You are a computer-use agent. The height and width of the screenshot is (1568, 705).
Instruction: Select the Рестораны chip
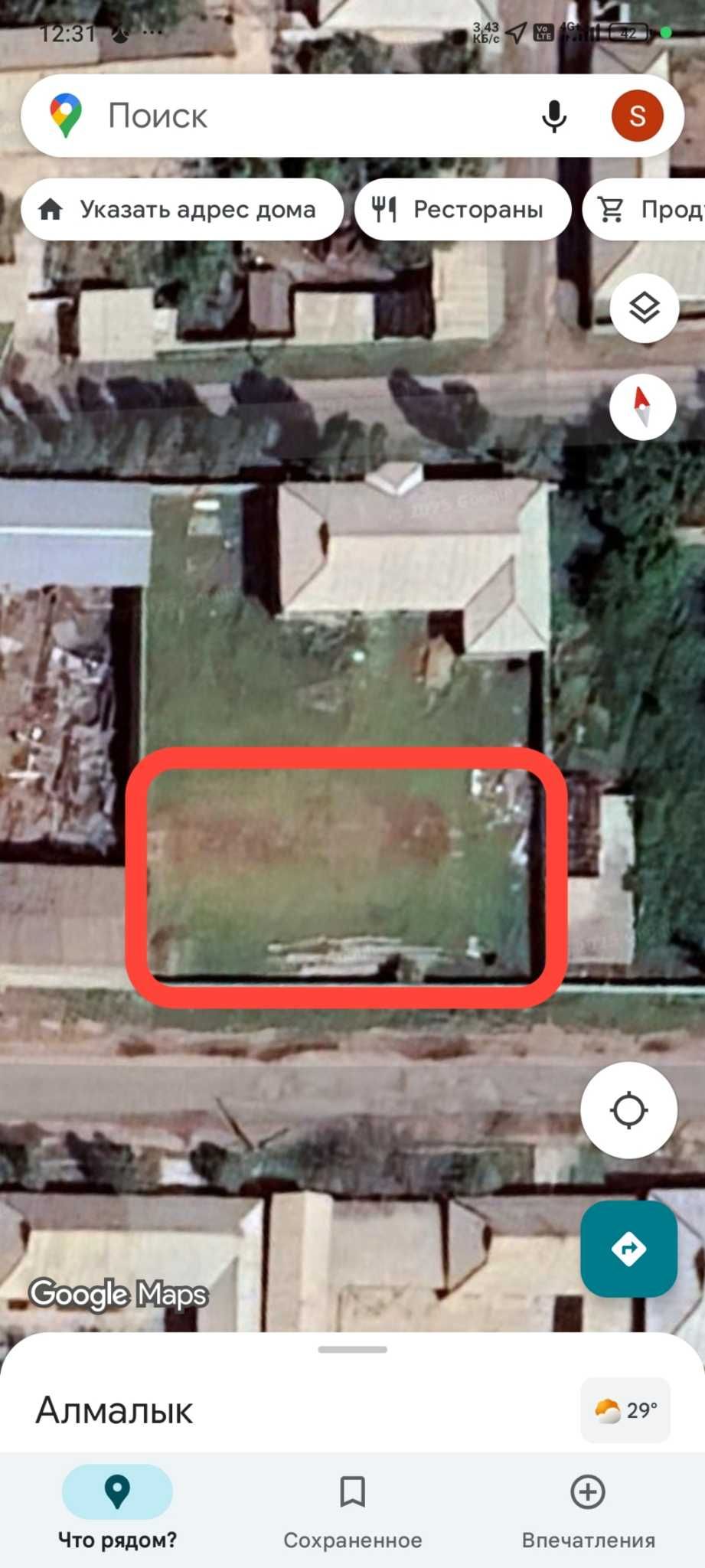[462, 209]
